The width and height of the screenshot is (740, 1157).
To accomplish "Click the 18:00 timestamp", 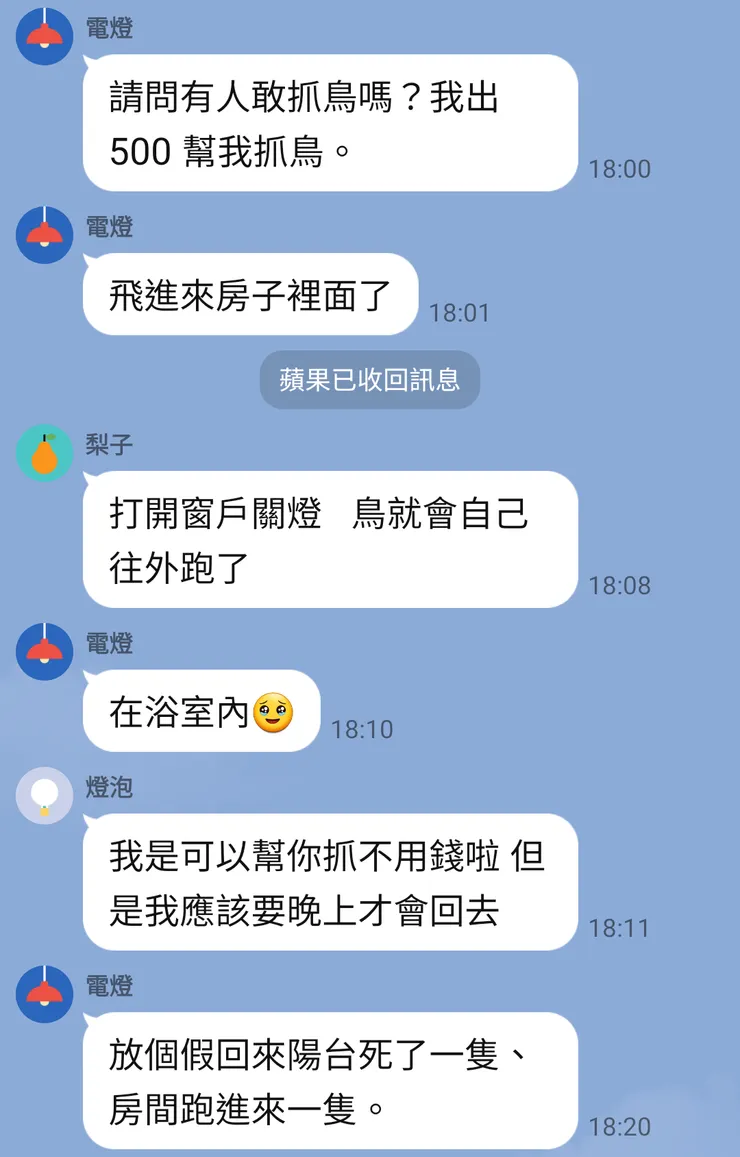I will coord(622,168).
